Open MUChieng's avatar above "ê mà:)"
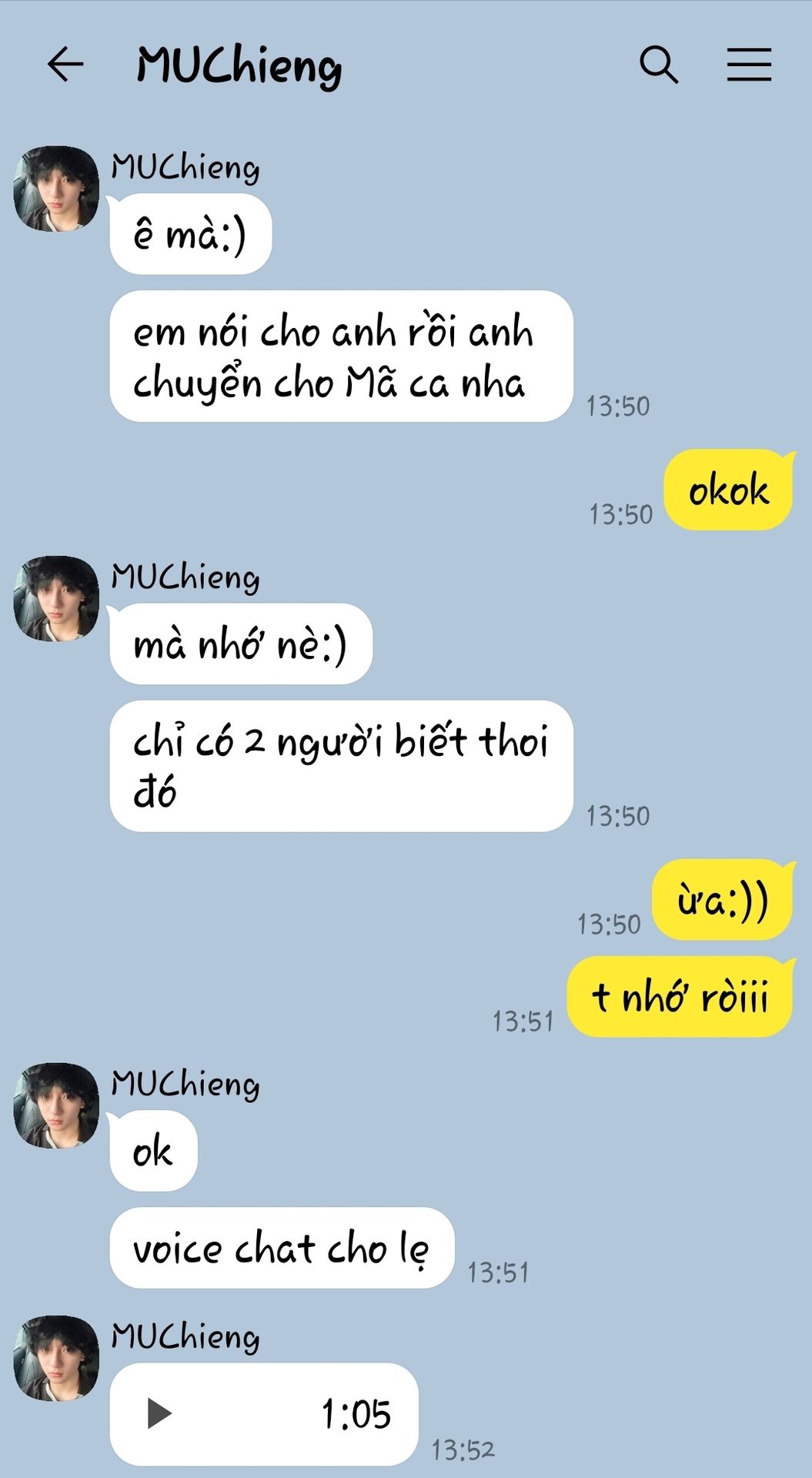Viewport: 812px width, 1478px height. 56,189
